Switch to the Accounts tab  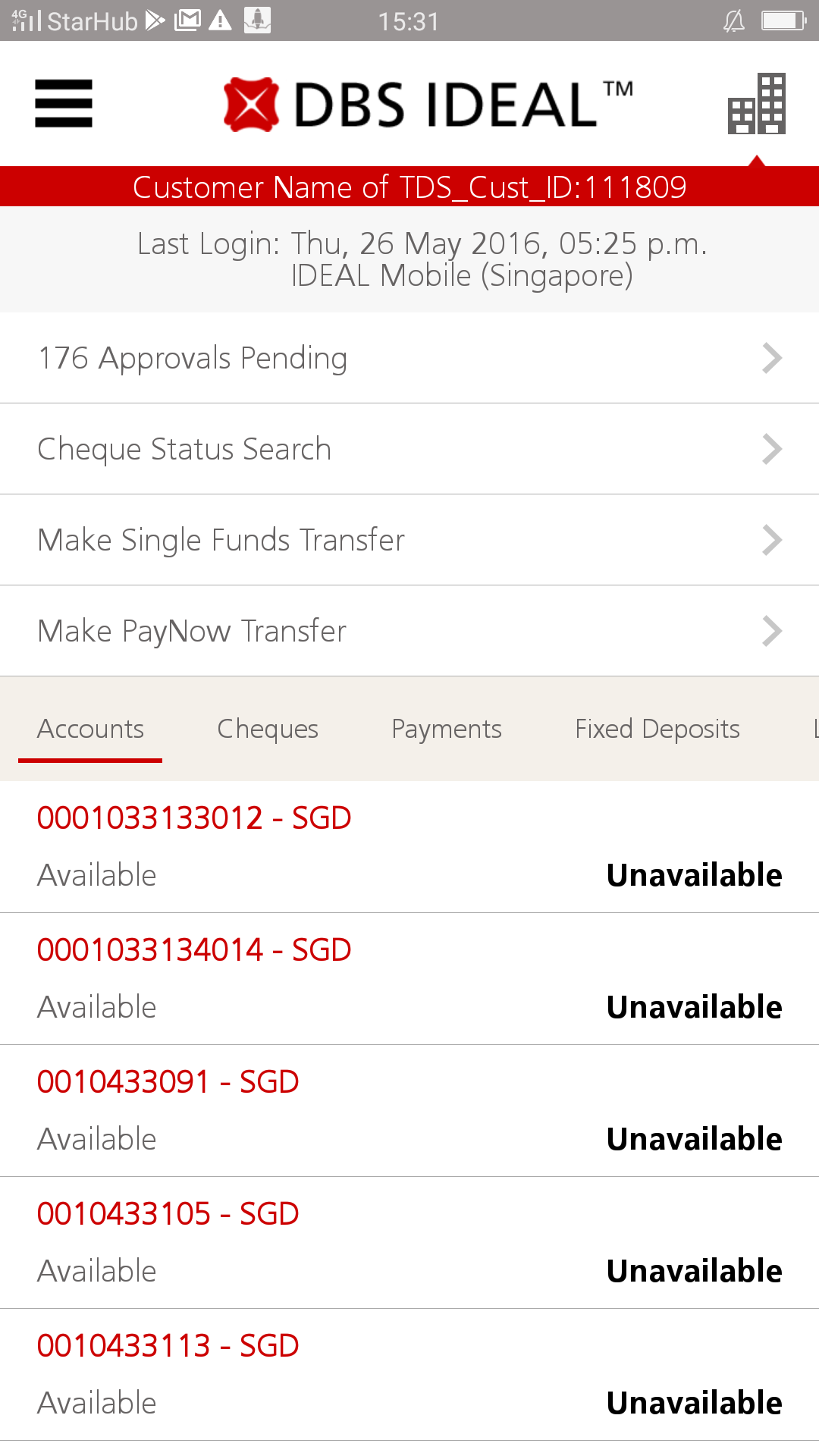click(90, 729)
